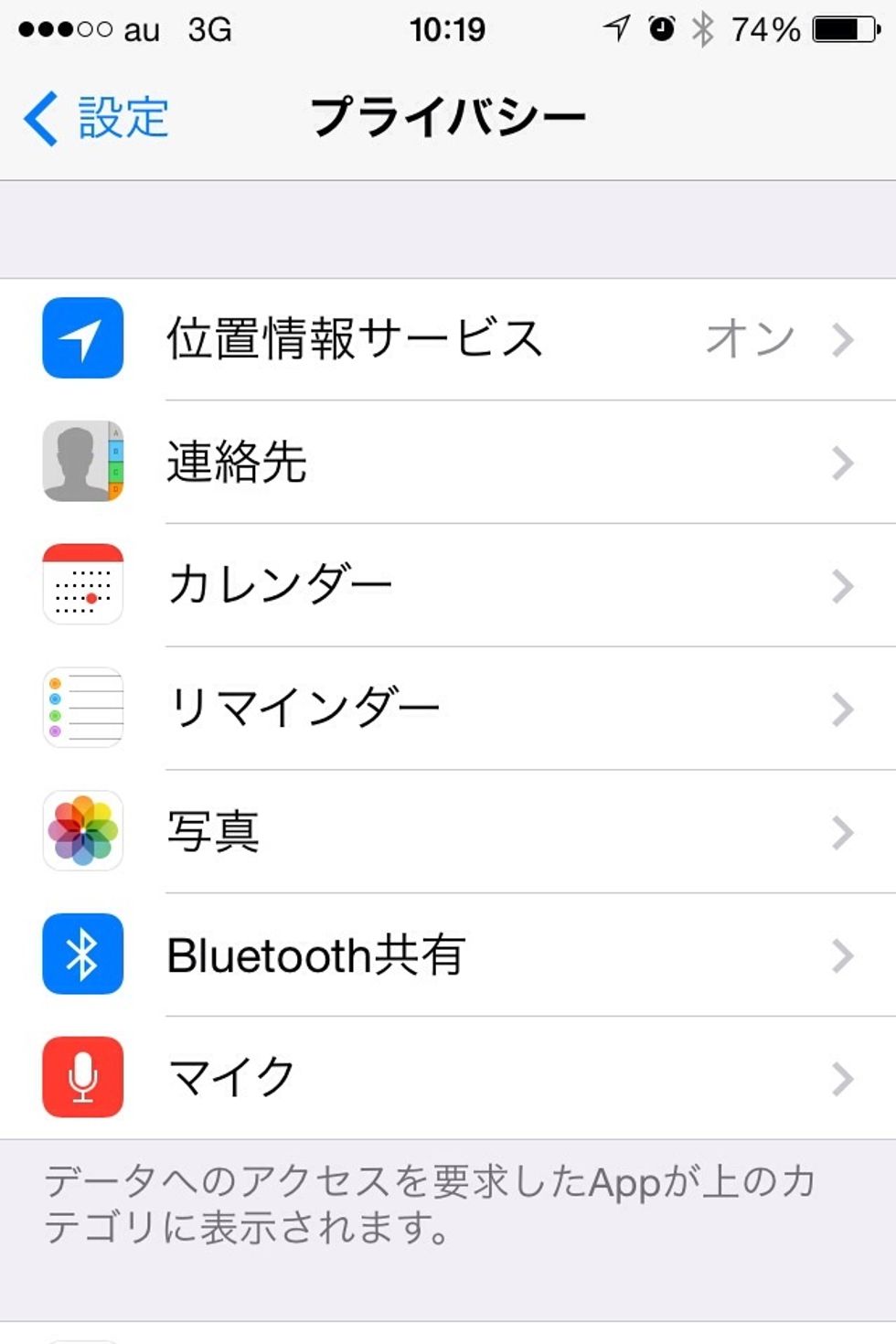The width and height of the screenshot is (896, 1344).
Task: Tap the 写真 photos flower icon
Action: click(82, 832)
